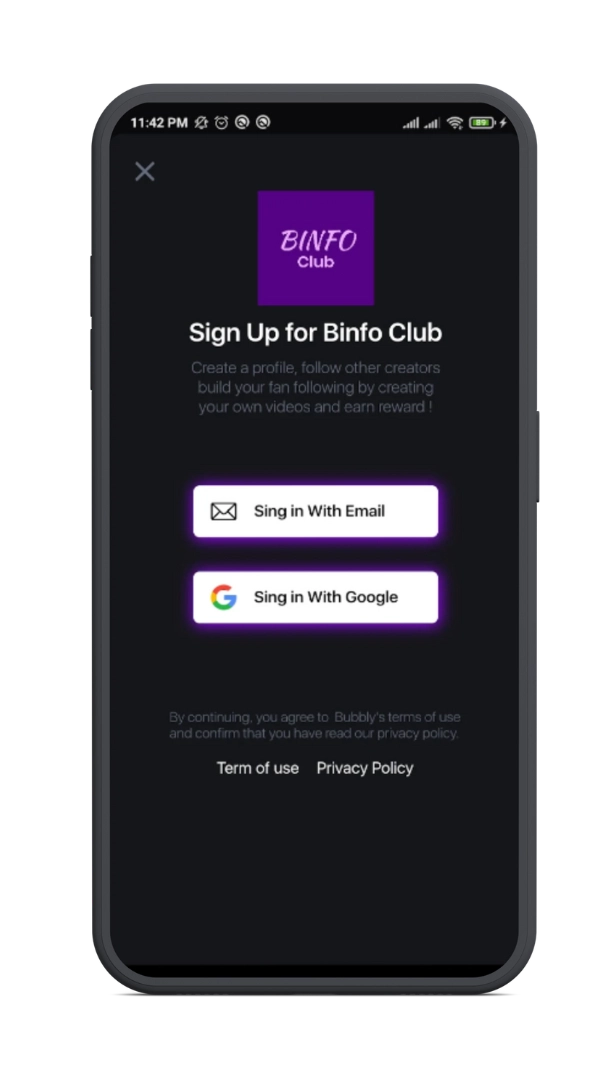This screenshot has width=600, height=1080.
Task: Open the Term of use link
Action: (x=258, y=768)
